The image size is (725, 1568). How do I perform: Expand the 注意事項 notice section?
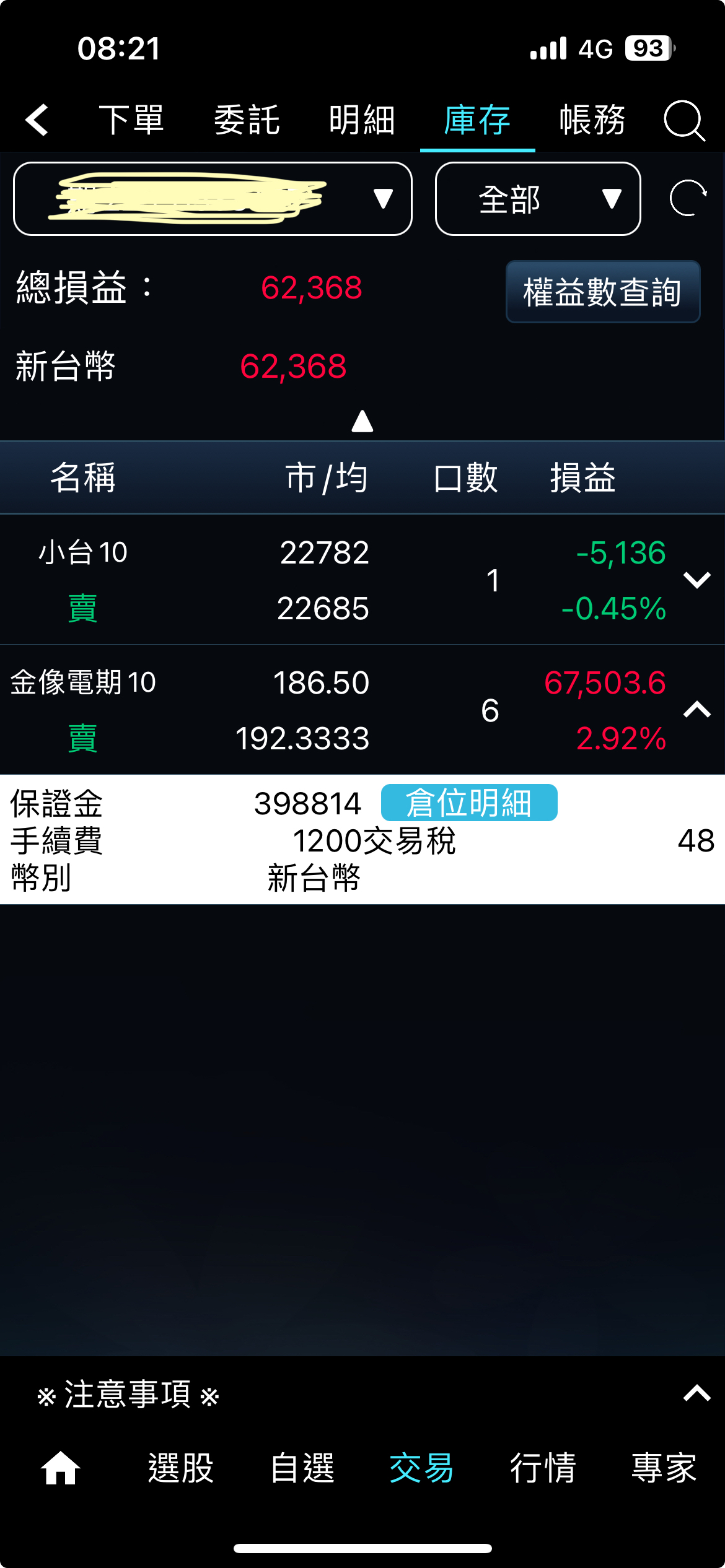click(696, 1393)
